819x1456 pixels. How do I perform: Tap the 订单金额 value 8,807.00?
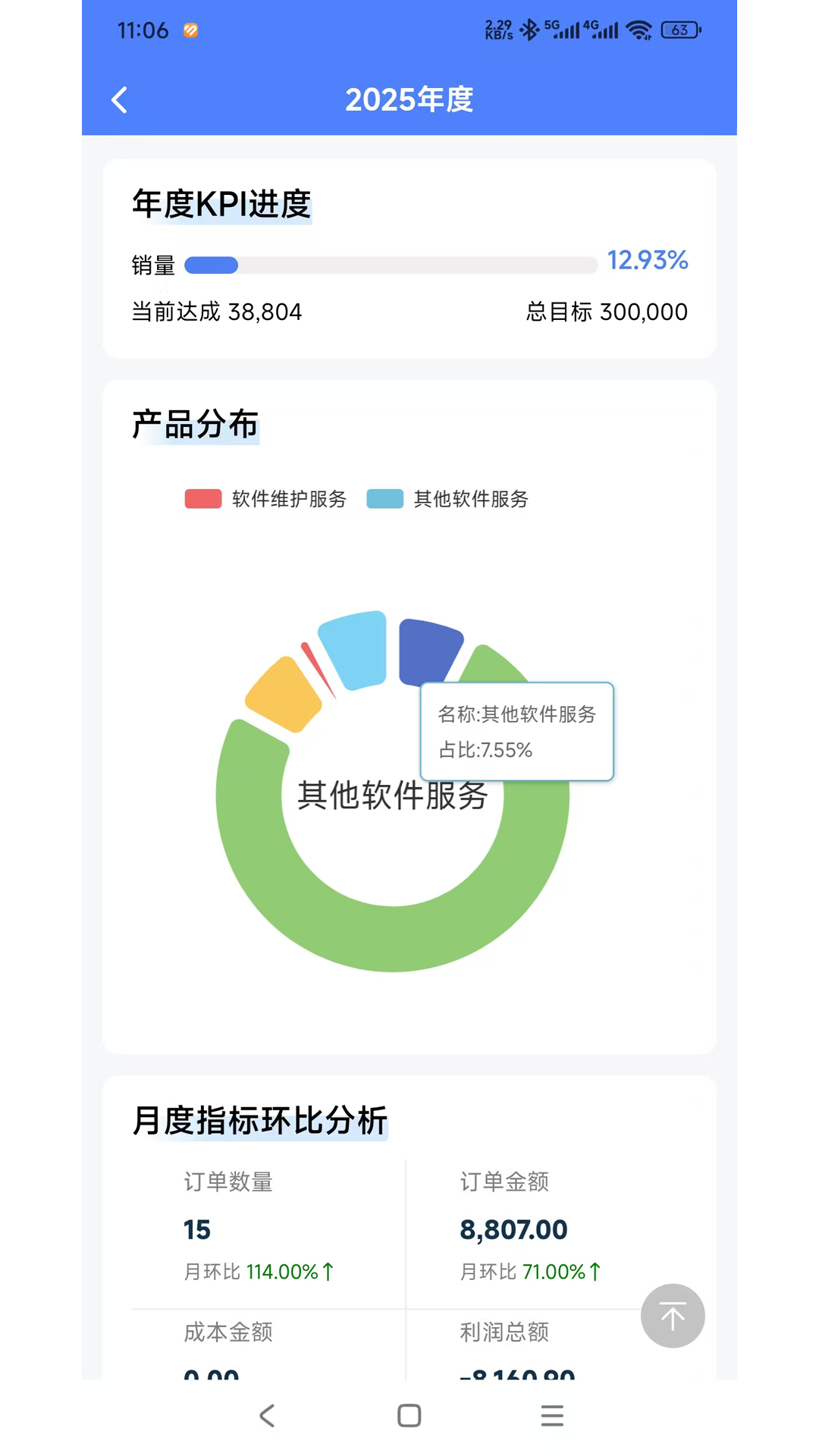click(513, 1228)
